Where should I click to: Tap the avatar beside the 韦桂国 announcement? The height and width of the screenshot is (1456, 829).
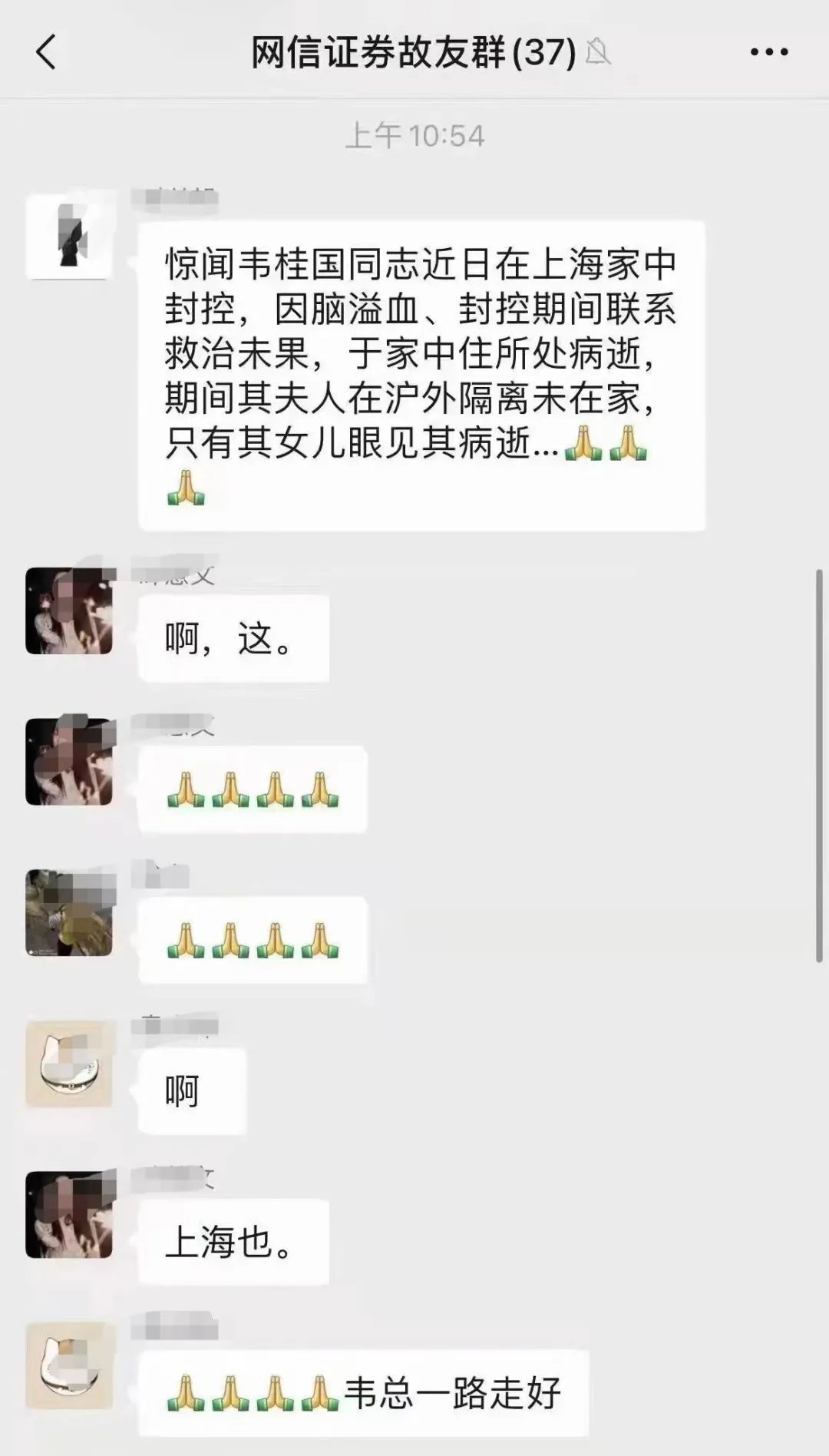point(69,237)
